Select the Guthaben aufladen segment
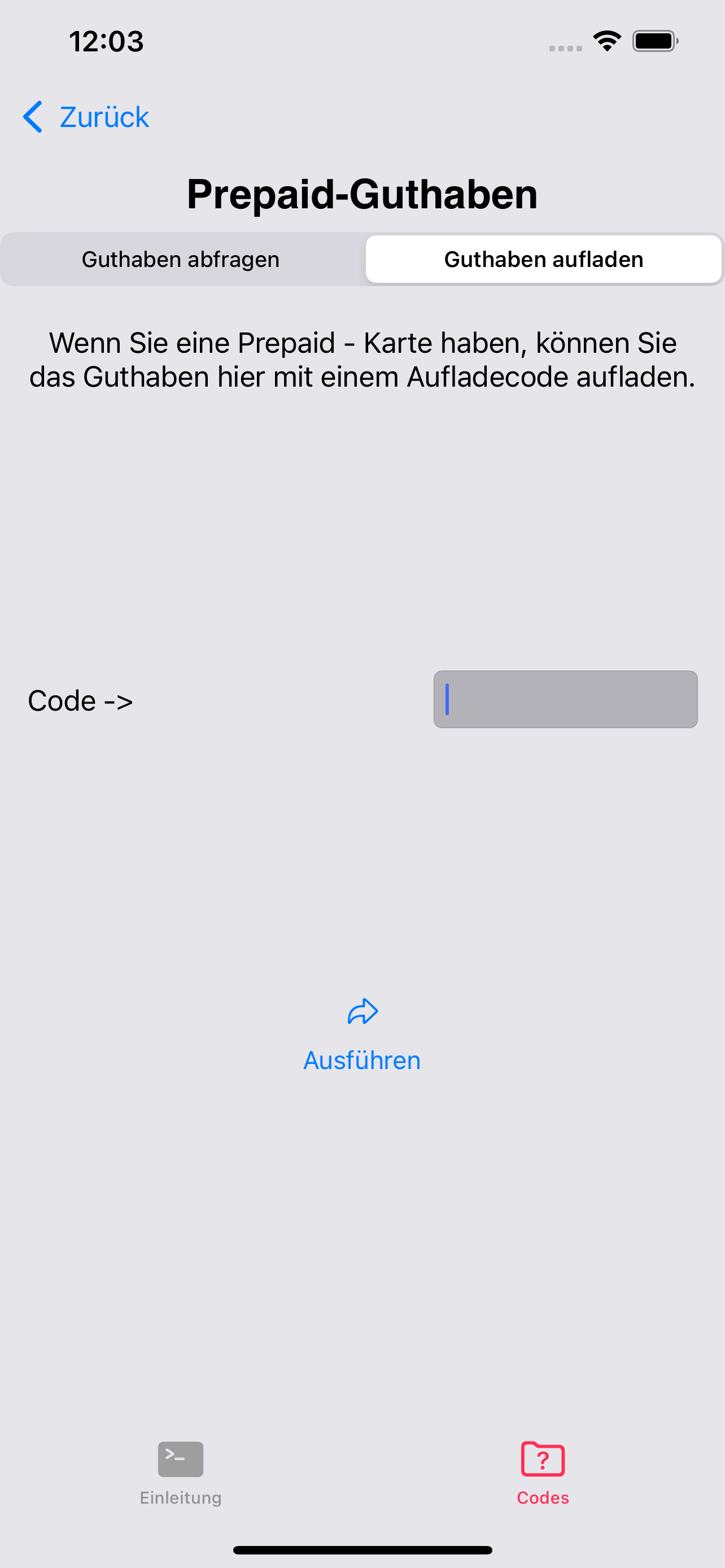 [x=543, y=259]
